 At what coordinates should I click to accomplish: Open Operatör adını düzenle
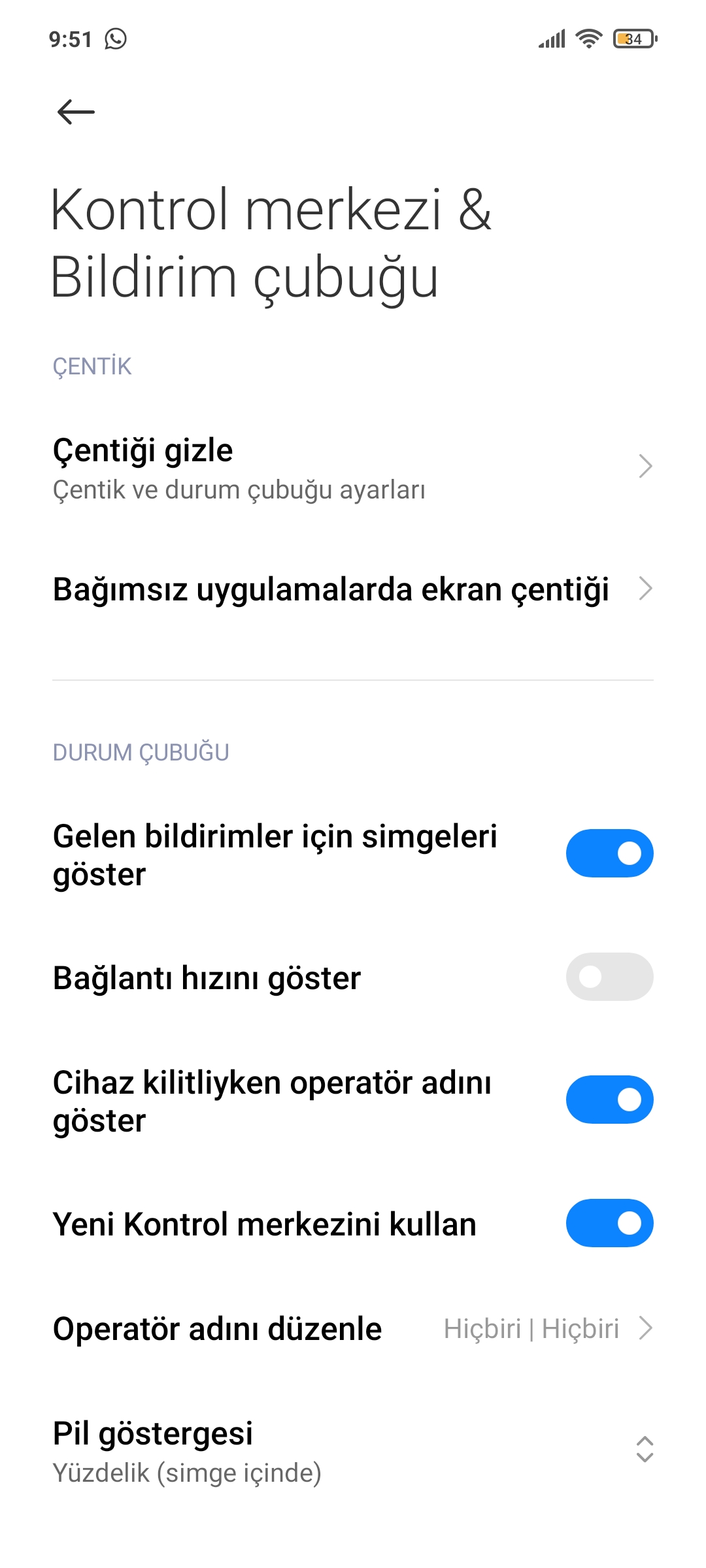(x=353, y=1329)
